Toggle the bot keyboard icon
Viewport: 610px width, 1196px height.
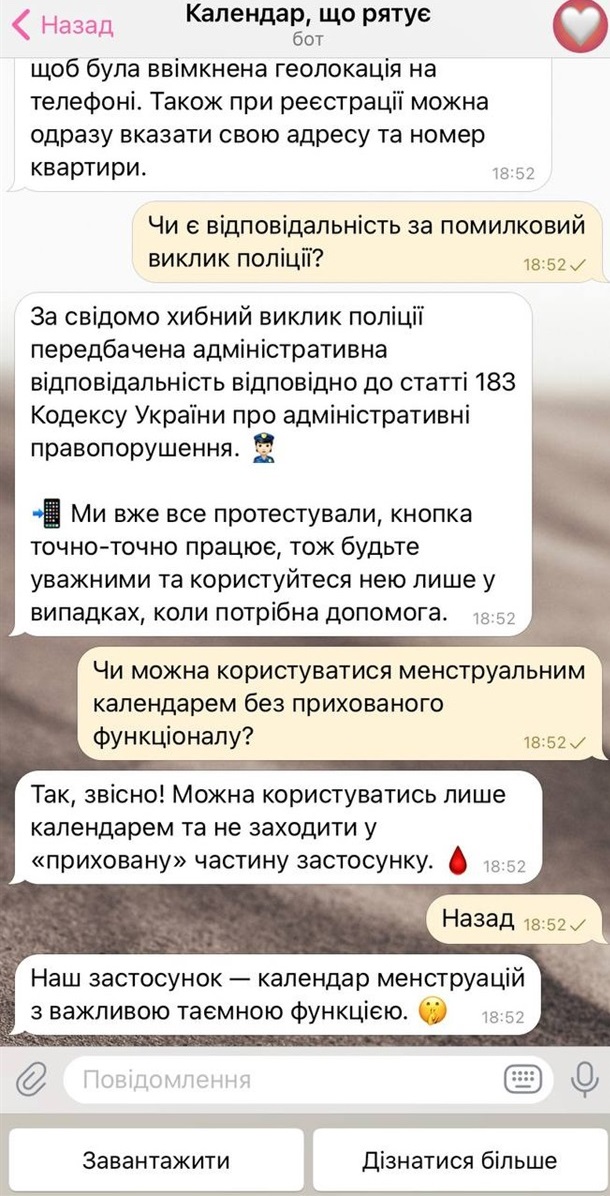pyautogui.click(x=522, y=1080)
